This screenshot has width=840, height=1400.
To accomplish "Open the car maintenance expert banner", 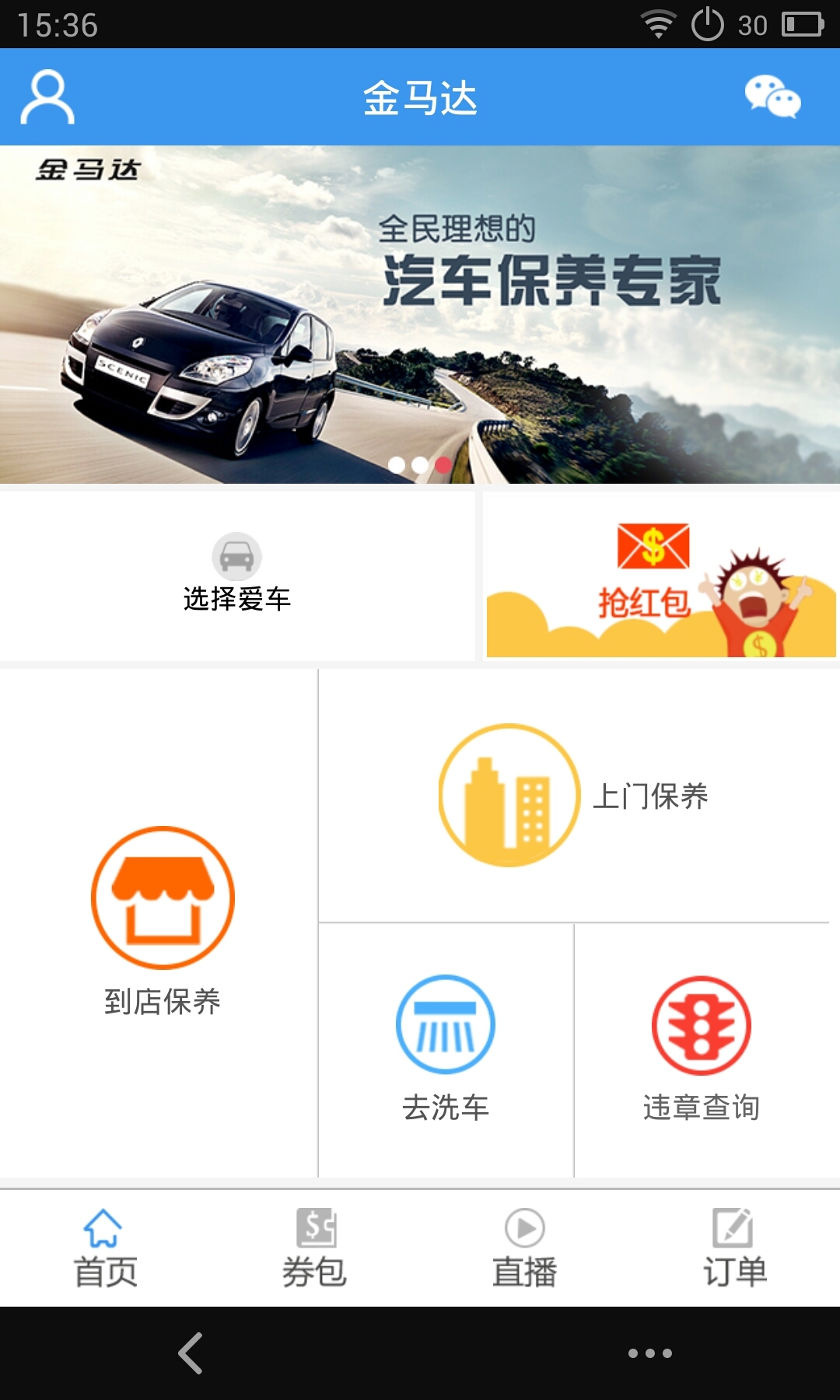I will 420,314.
